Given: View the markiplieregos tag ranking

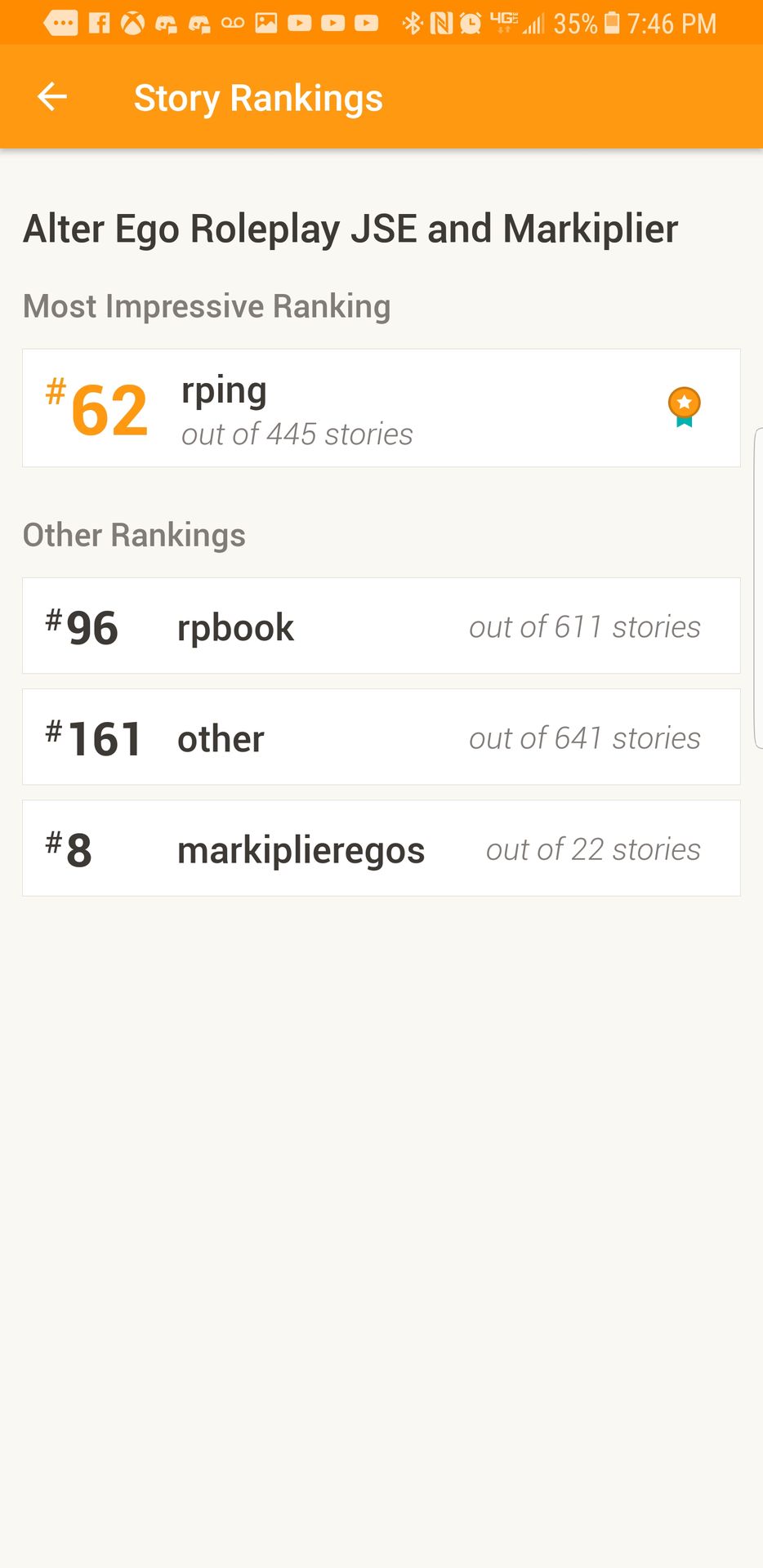Looking at the screenshot, I should coord(381,848).
